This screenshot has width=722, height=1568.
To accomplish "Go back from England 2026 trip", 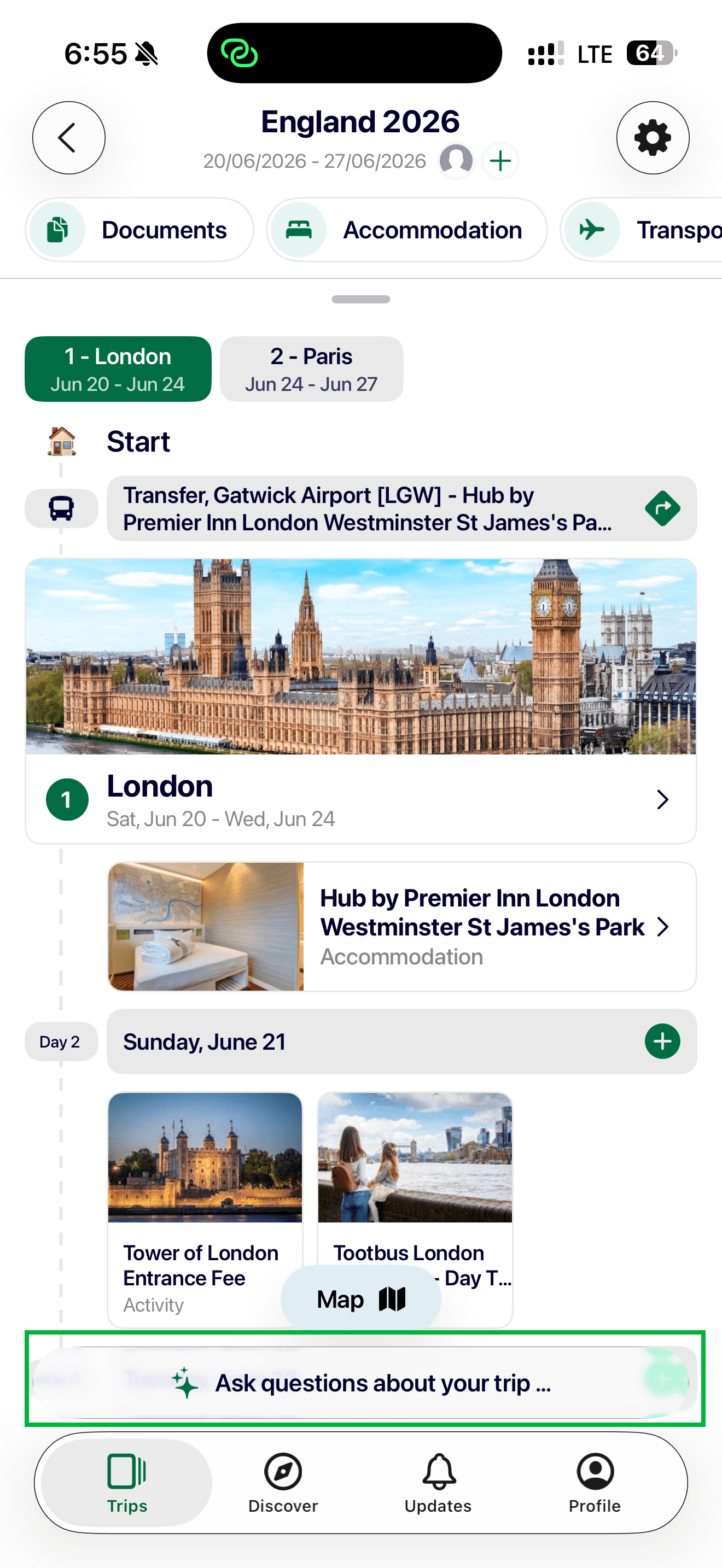I will [69, 138].
